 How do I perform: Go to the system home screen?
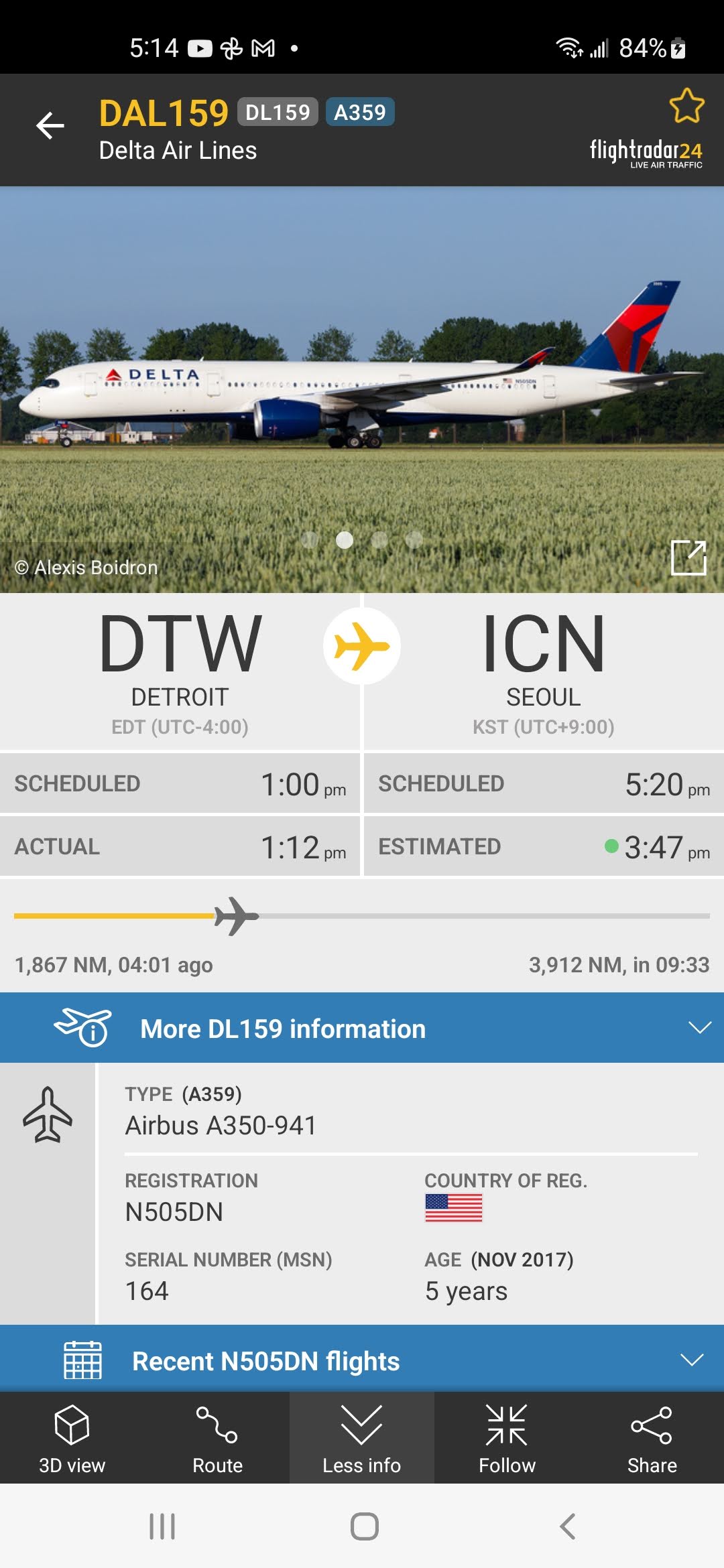coord(364,1526)
